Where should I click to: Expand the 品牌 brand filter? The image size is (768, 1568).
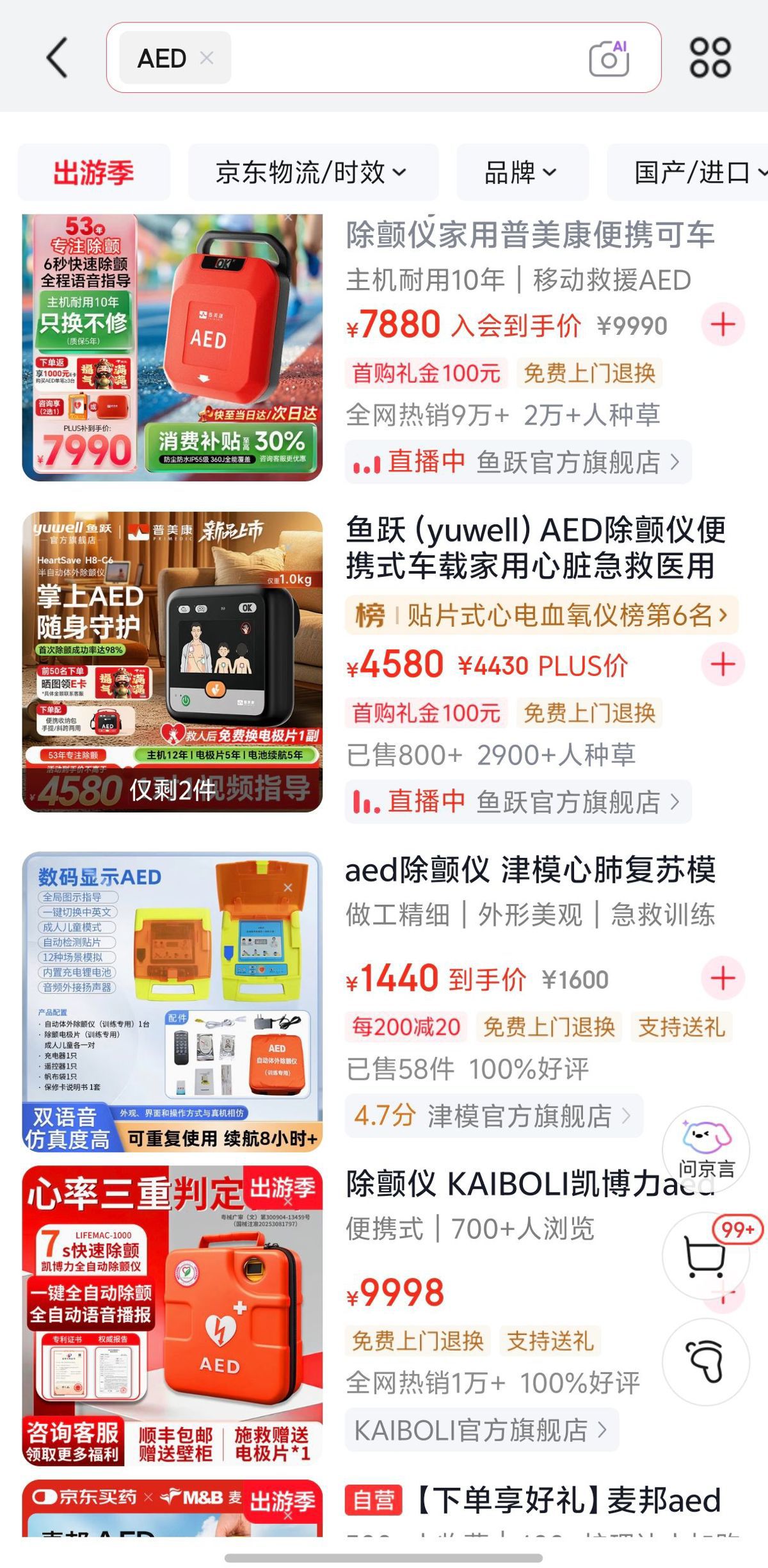point(522,172)
